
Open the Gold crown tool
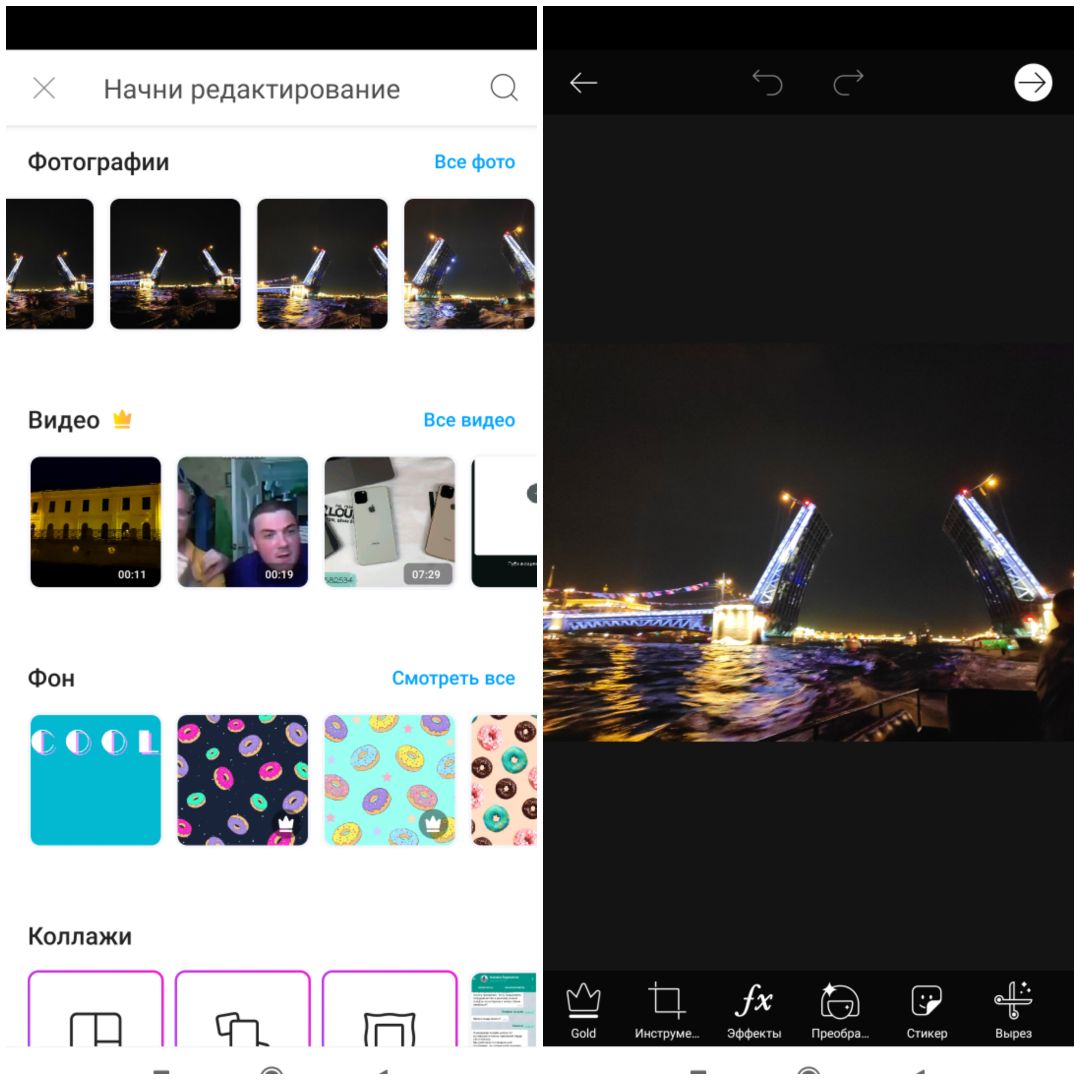(x=583, y=1009)
